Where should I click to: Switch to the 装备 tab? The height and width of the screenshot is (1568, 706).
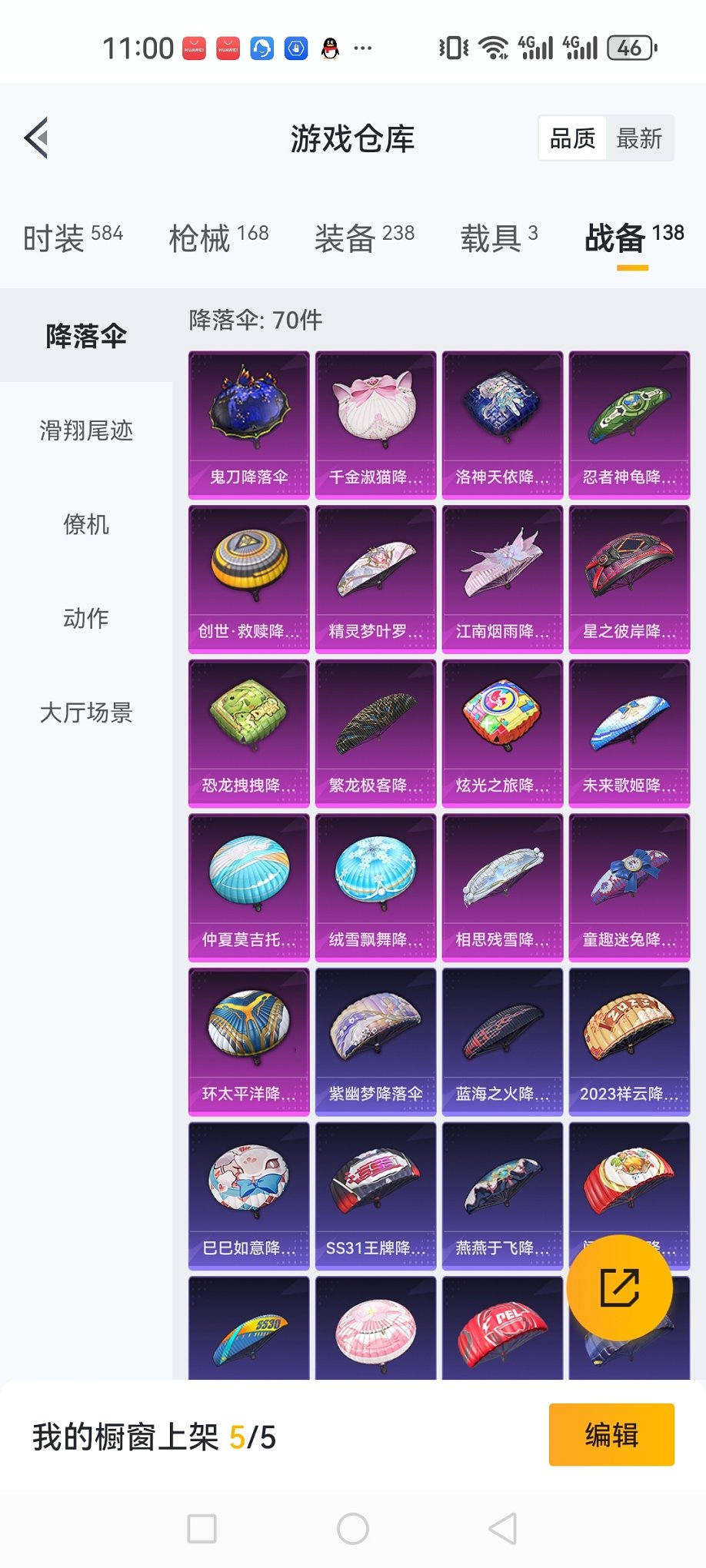pyautogui.click(x=364, y=238)
